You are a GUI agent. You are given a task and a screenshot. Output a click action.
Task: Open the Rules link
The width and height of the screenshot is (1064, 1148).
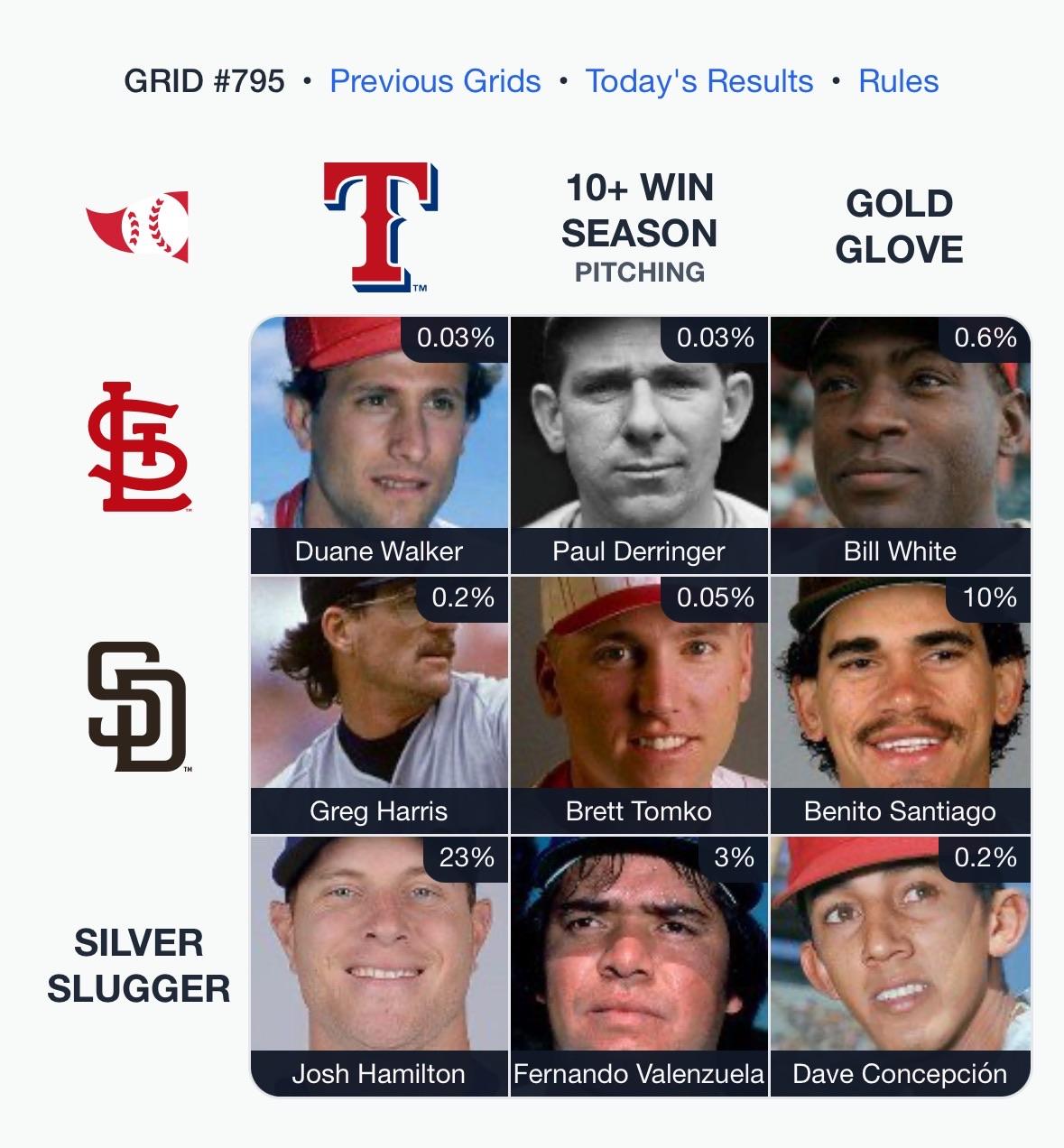click(x=898, y=81)
